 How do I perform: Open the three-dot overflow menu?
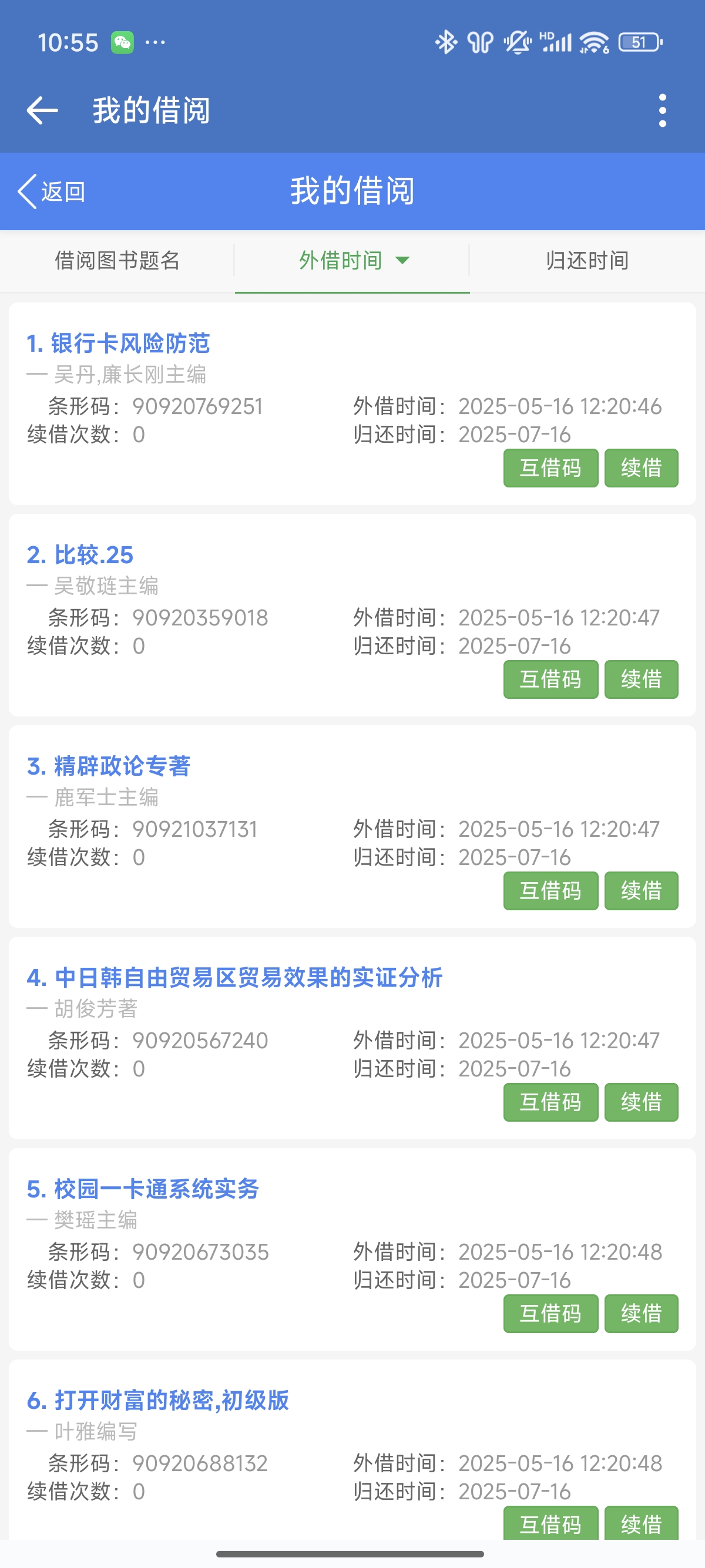[662, 111]
